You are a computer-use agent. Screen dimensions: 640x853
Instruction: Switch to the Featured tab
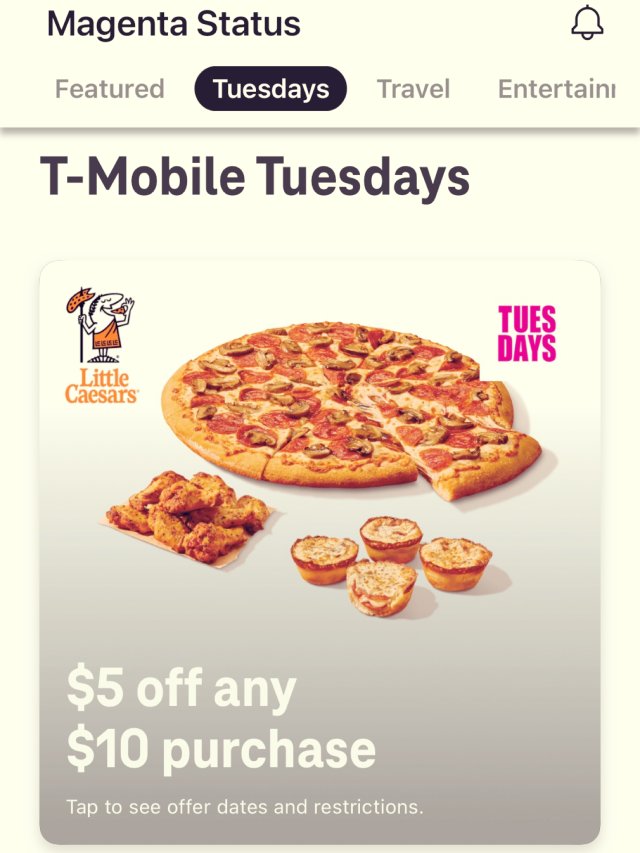[x=109, y=89]
